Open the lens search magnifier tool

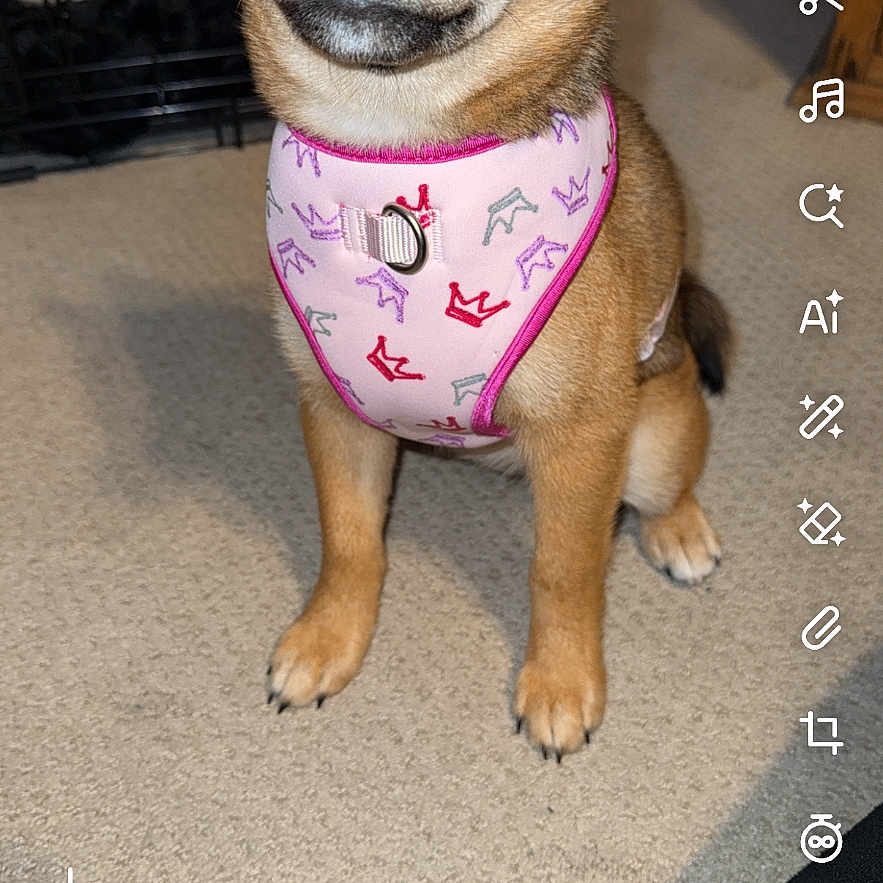(x=821, y=205)
